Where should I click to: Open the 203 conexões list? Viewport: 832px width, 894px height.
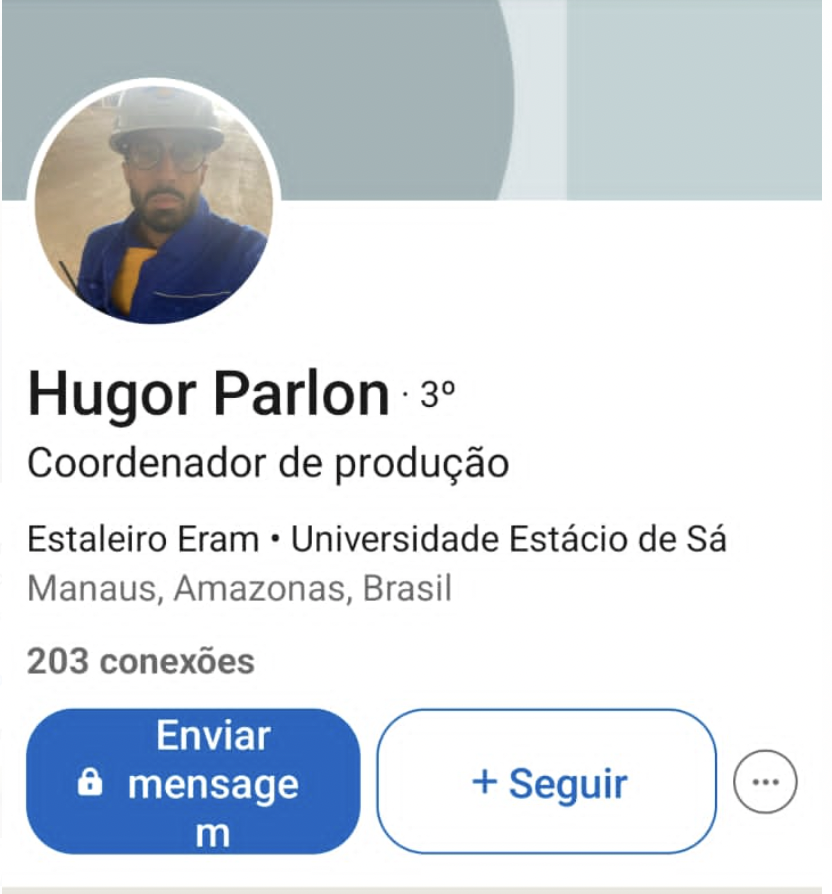coord(141,661)
